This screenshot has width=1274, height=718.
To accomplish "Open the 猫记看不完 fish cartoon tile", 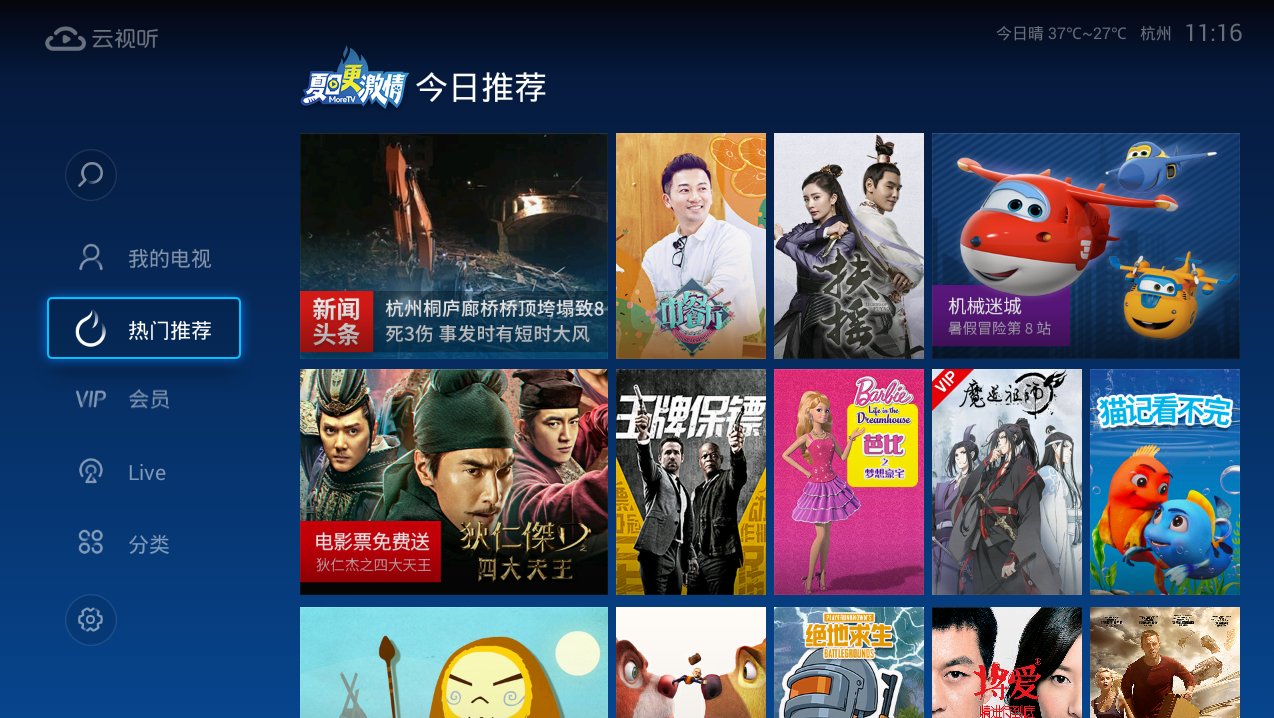I will tap(1164, 482).
